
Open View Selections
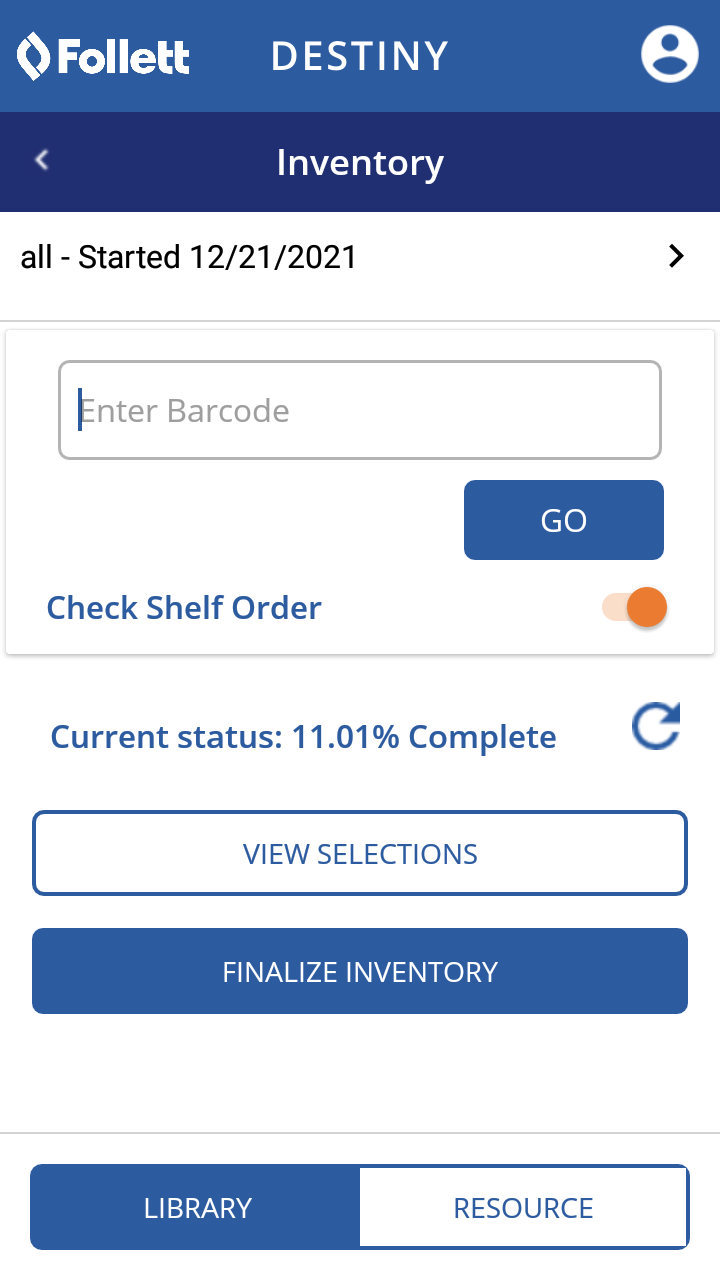pos(360,854)
